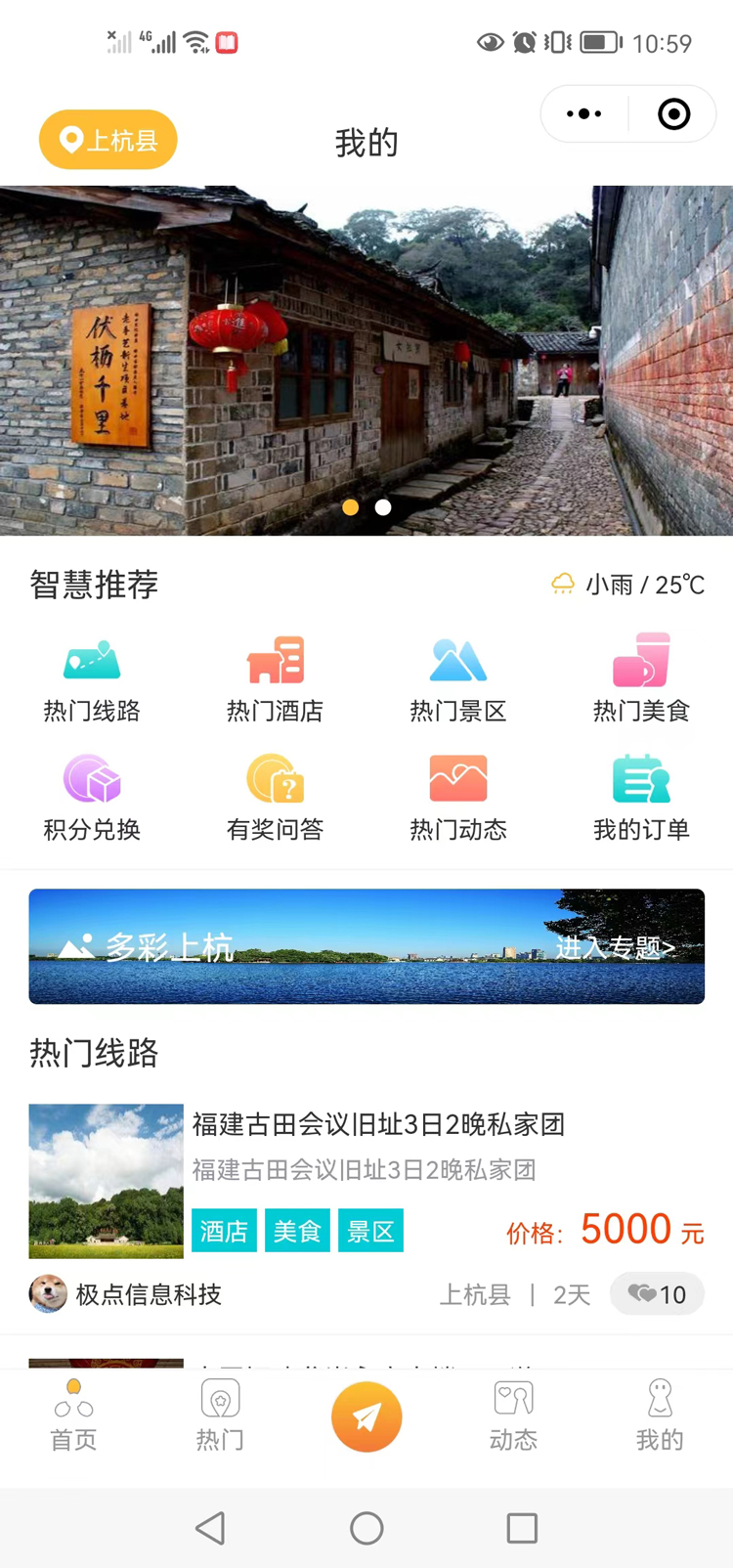Open the old street banner image
733x1568 pixels.
[x=366, y=360]
